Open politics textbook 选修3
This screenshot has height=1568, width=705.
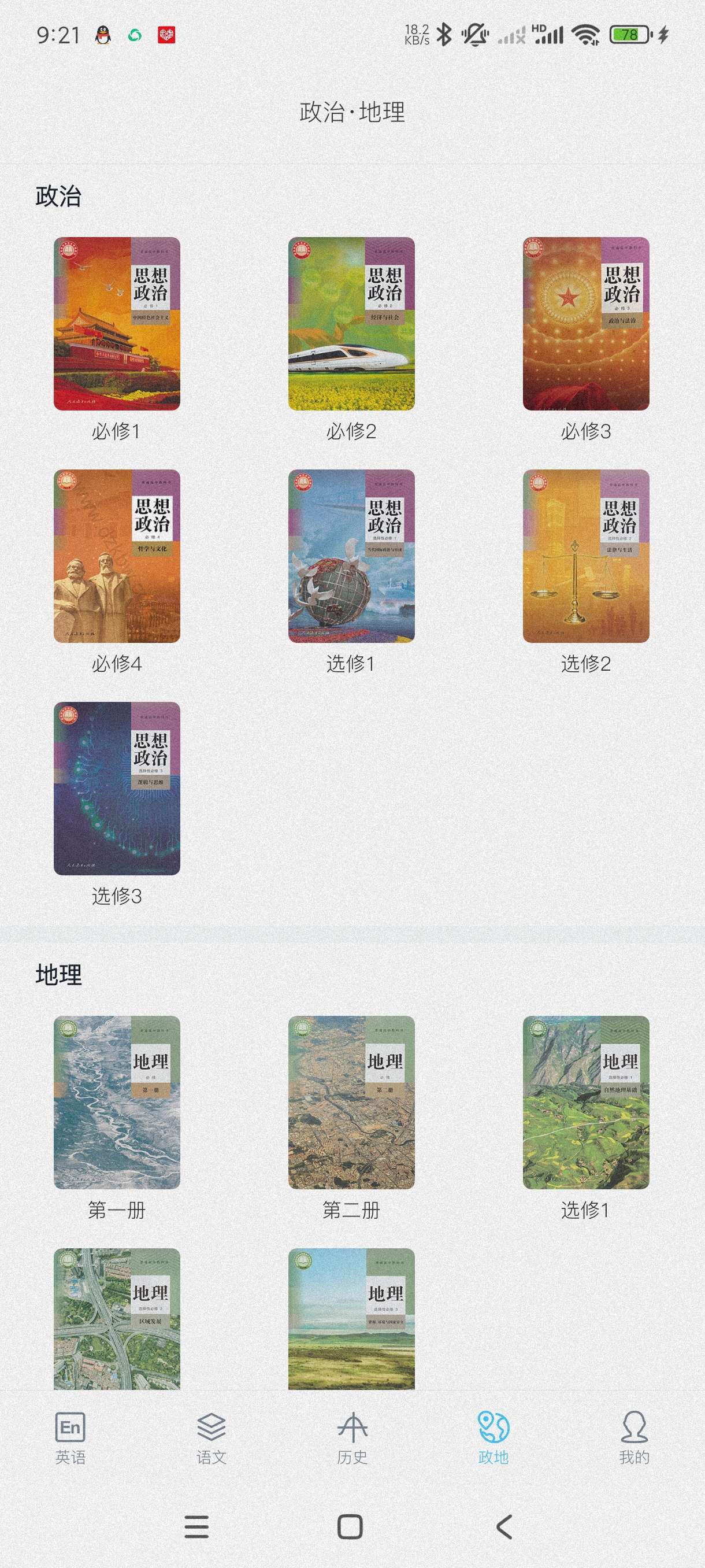click(117, 788)
